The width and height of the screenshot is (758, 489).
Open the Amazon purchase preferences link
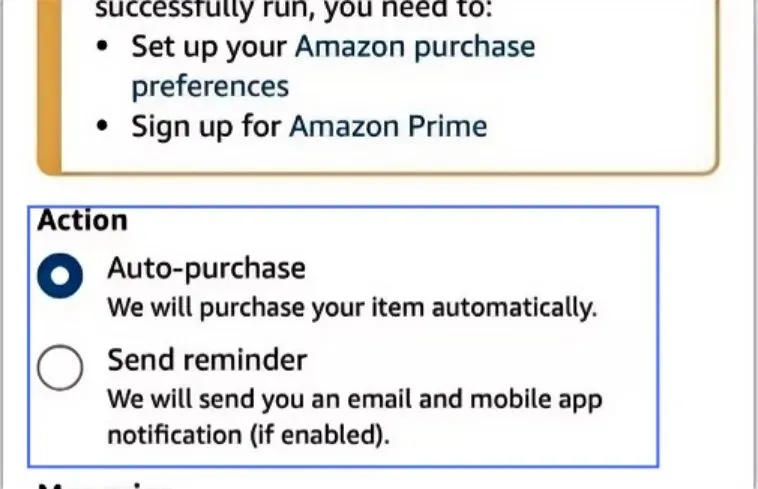pos(414,47)
